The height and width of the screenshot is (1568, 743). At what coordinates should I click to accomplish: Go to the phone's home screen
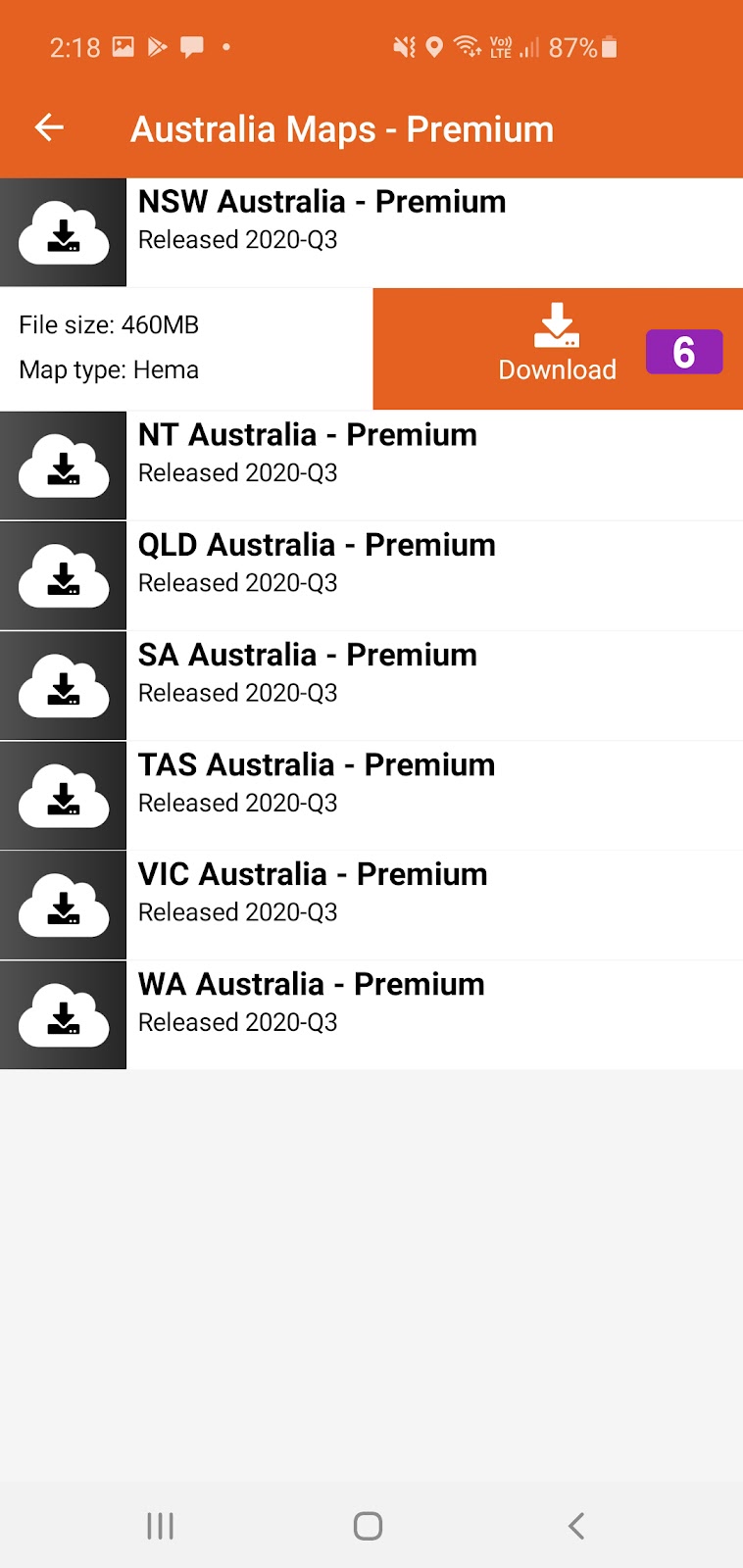[368, 1525]
